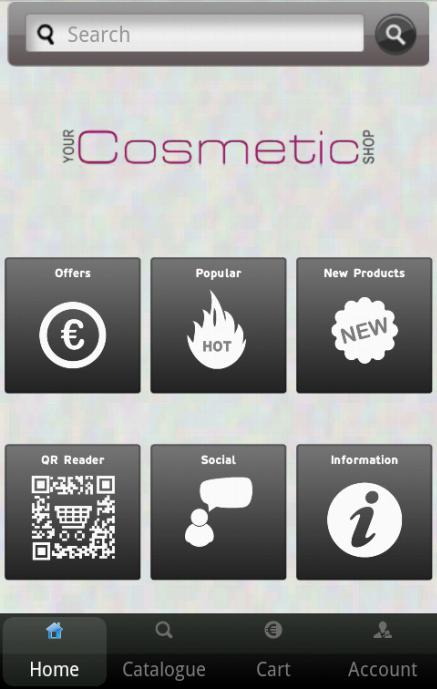Open the Popular hot products tile
This screenshot has width=437, height=689.
coord(218,325)
